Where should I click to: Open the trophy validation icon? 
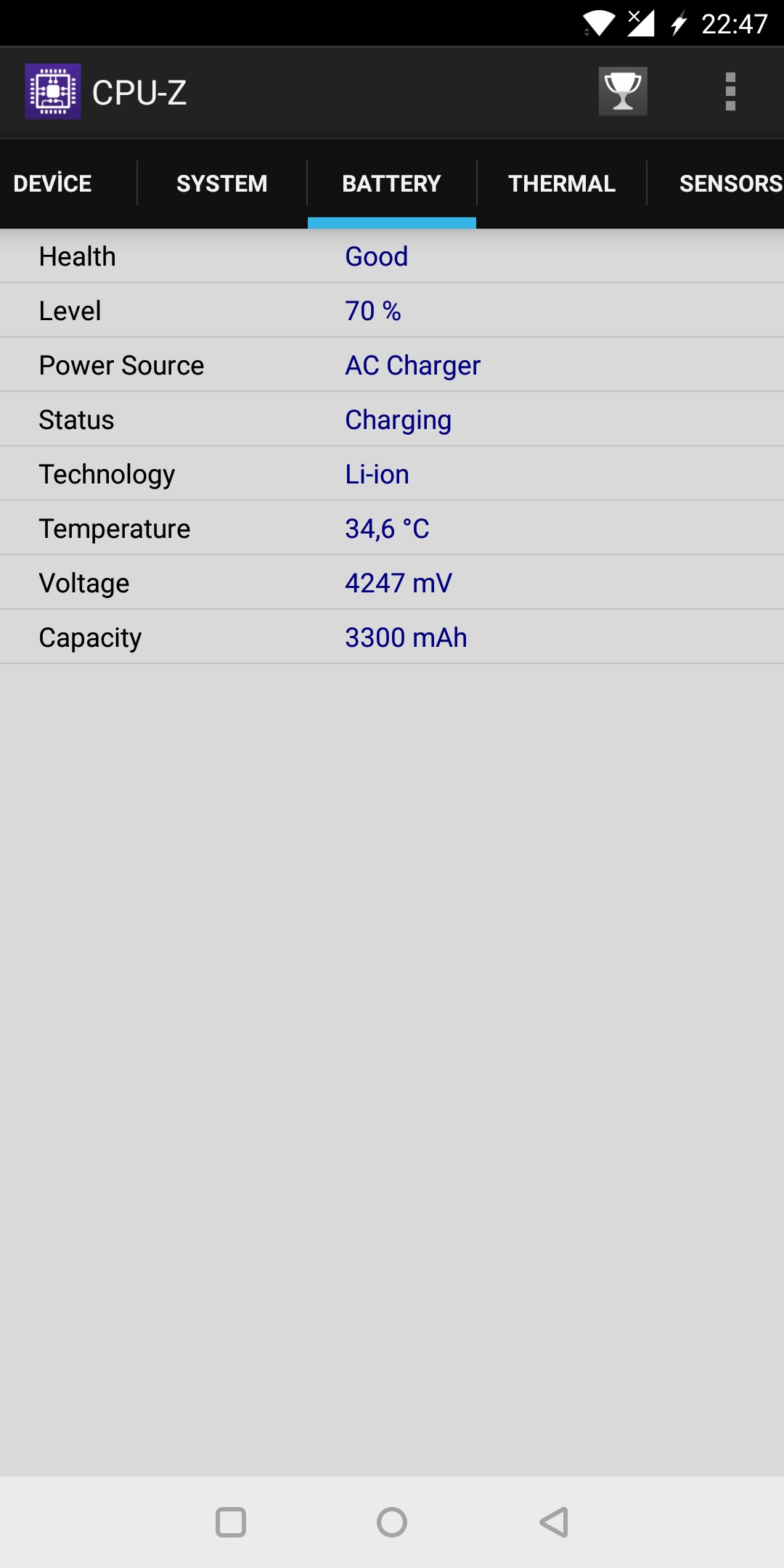click(x=623, y=91)
